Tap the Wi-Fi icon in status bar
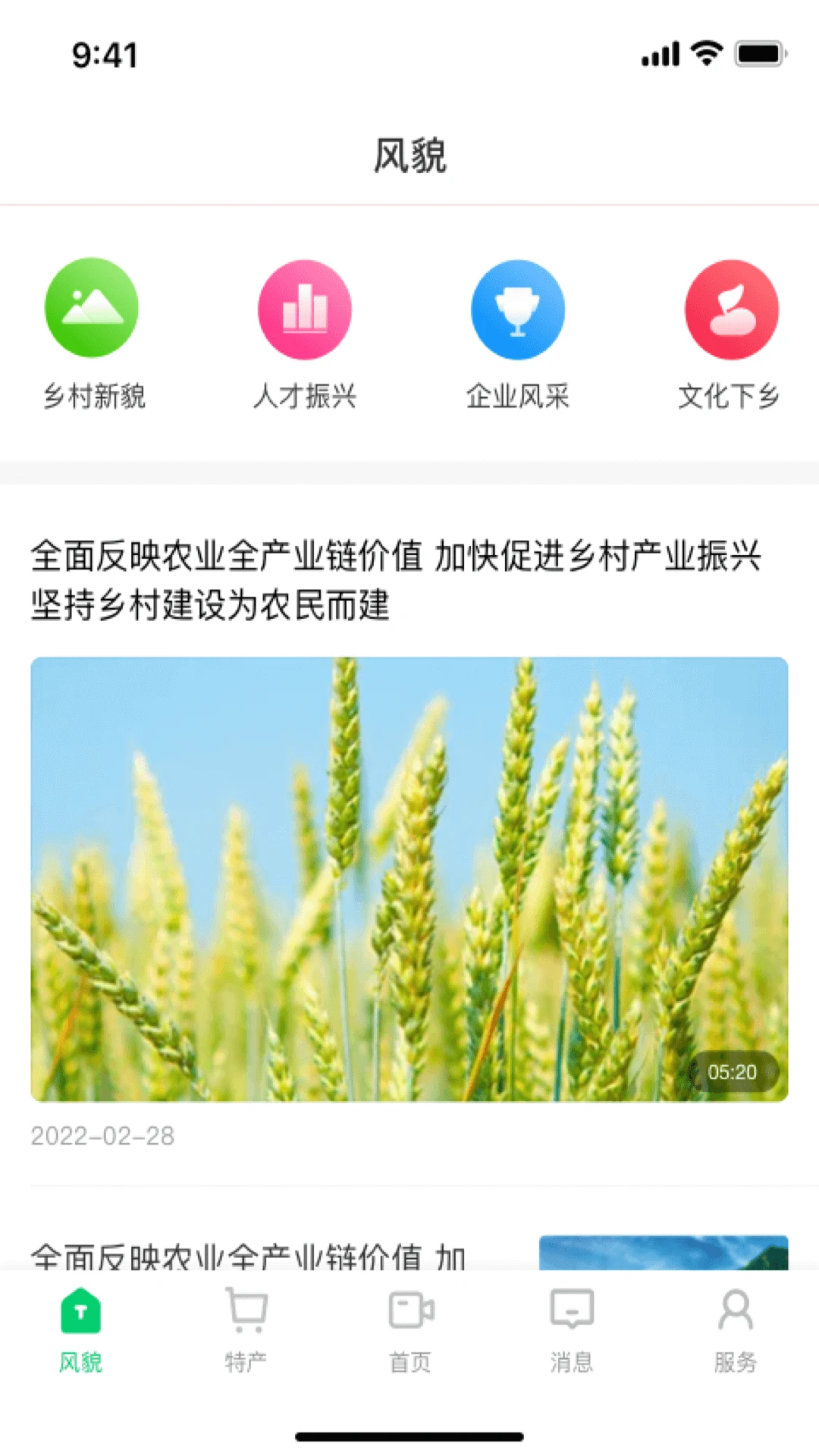The image size is (819, 1456). [707, 52]
